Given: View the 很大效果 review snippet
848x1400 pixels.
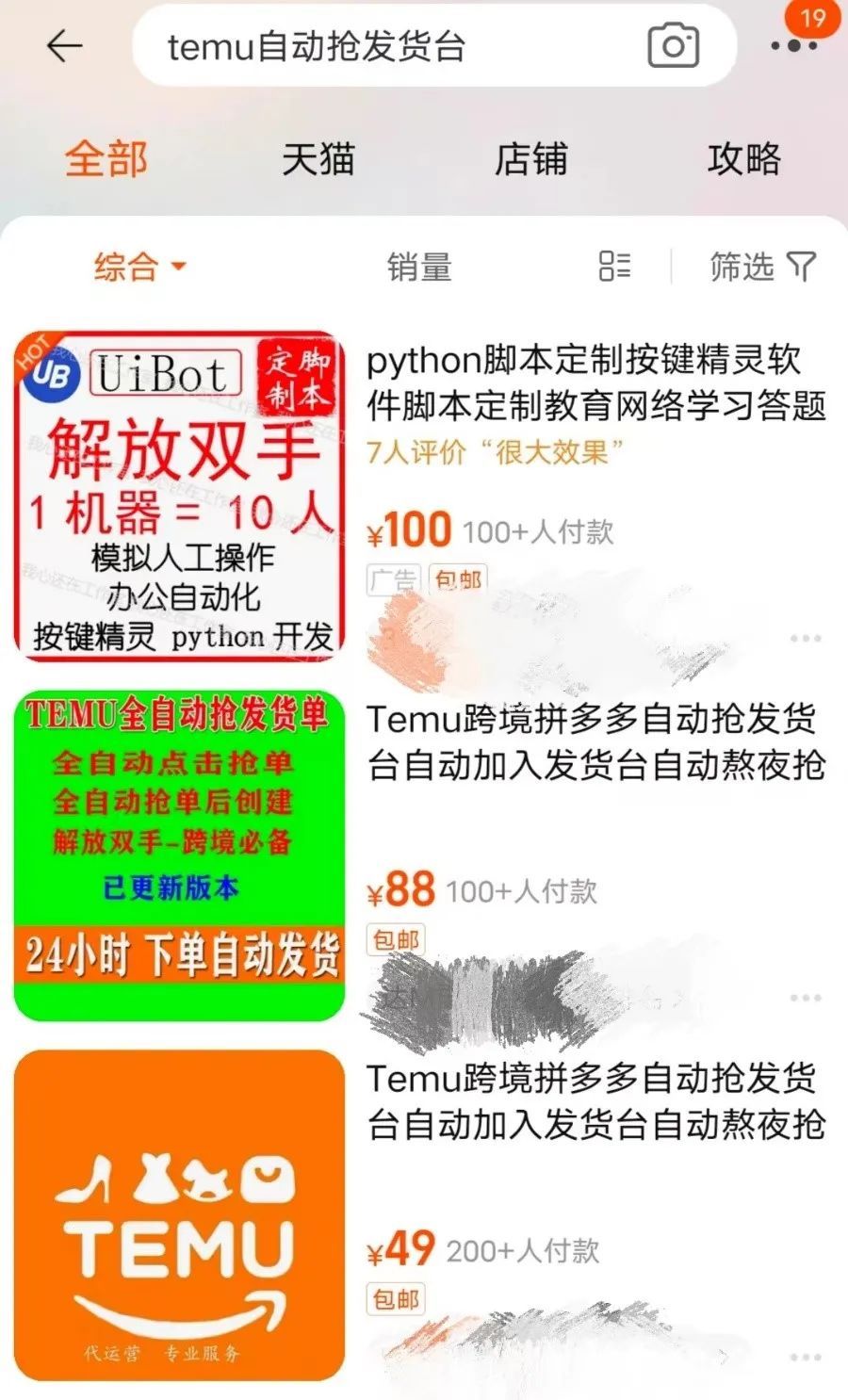Looking at the screenshot, I should [554, 451].
